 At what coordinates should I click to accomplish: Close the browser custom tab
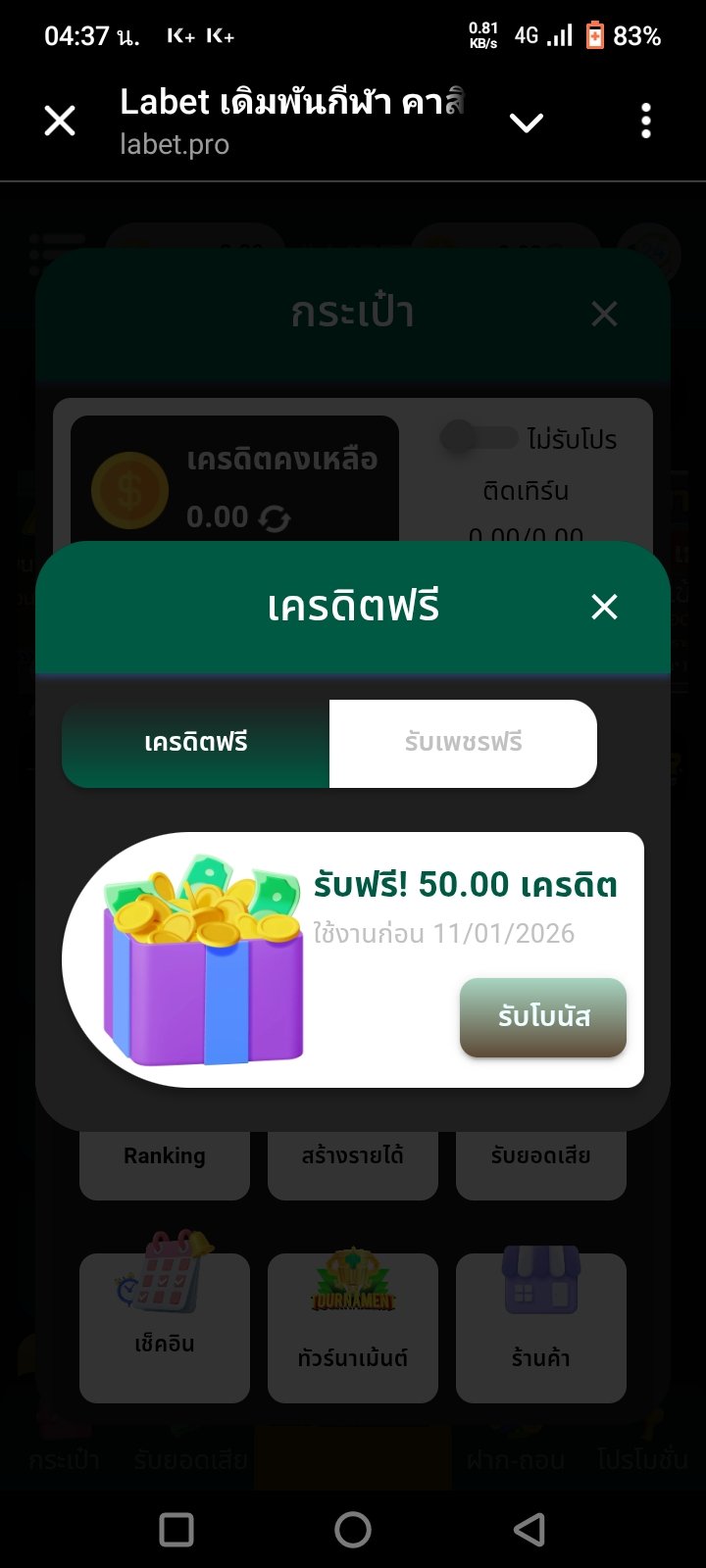[x=60, y=122]
